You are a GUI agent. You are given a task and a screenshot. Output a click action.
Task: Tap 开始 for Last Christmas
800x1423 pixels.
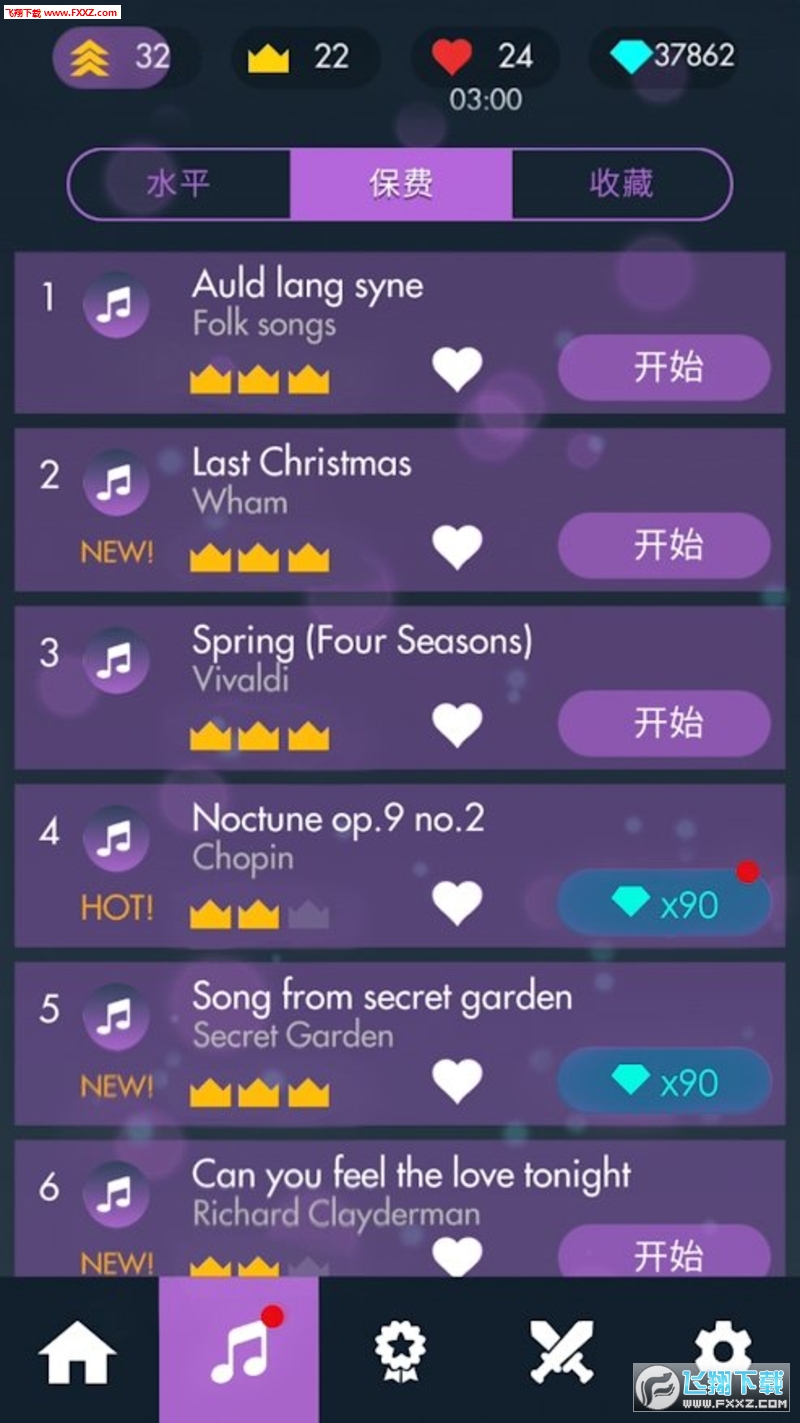tap(664, 545)
